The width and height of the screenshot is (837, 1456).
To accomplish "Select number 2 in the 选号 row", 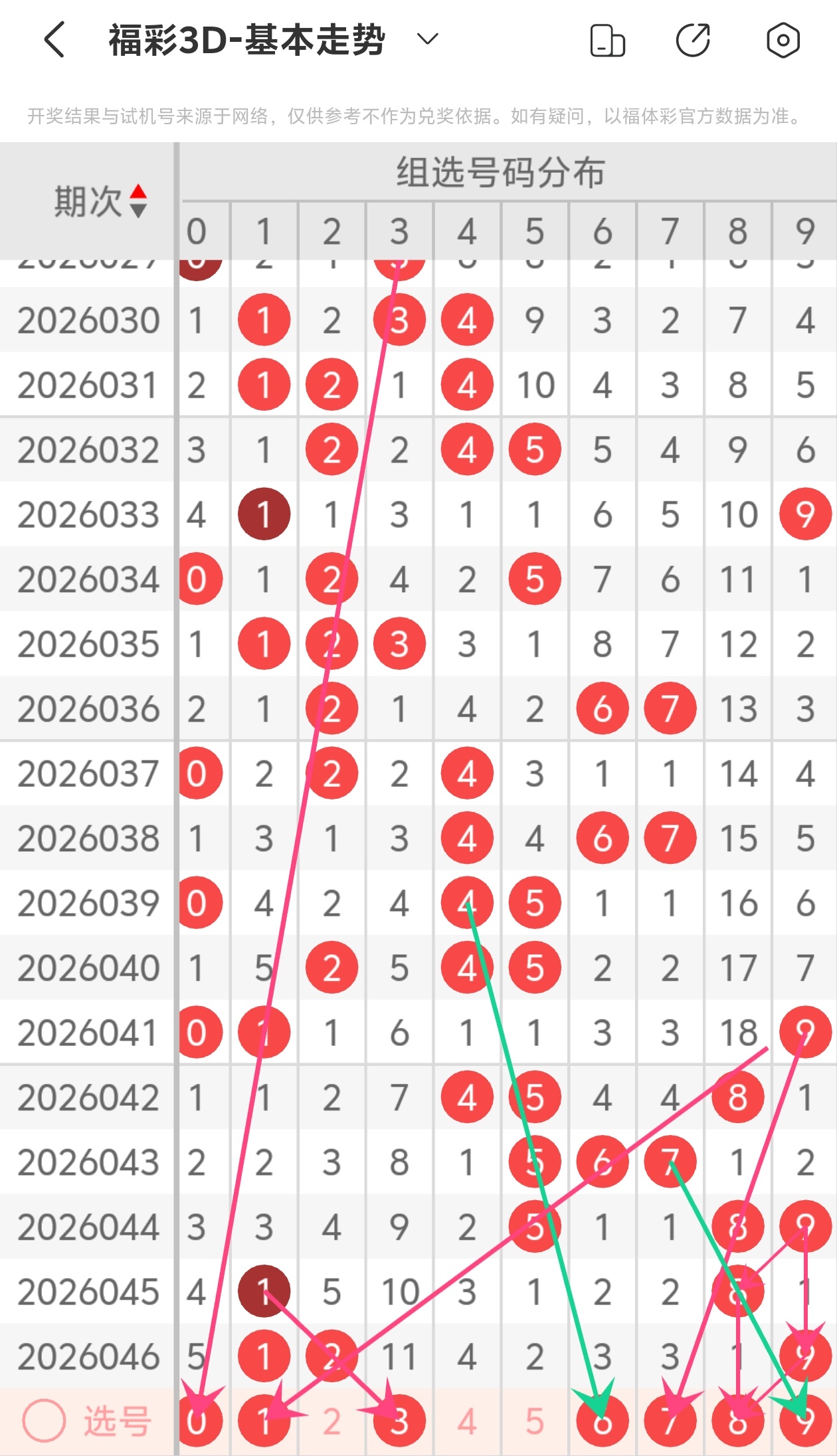I will tap(331, 1422).
